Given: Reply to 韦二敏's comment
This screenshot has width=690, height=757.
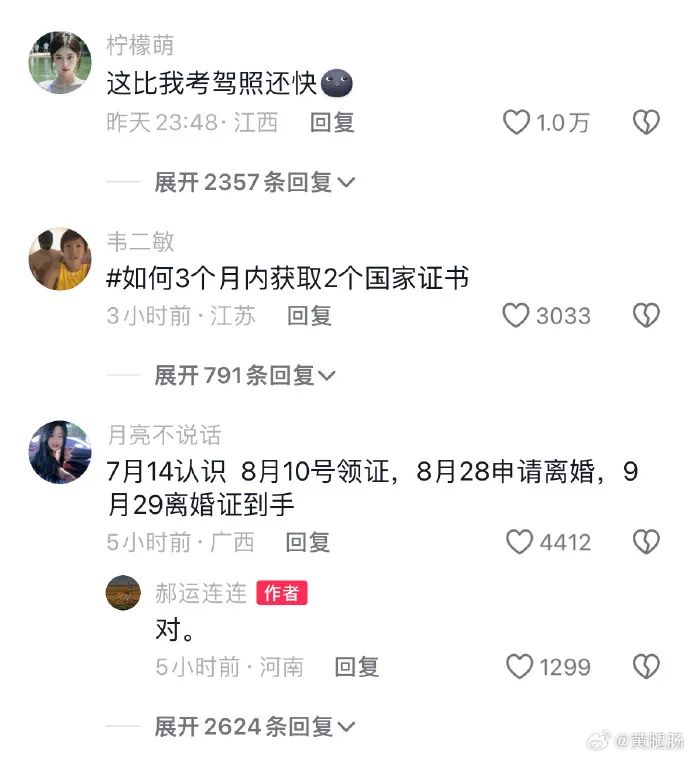Looking at the screenshot, I should click(x=309, y=316).
